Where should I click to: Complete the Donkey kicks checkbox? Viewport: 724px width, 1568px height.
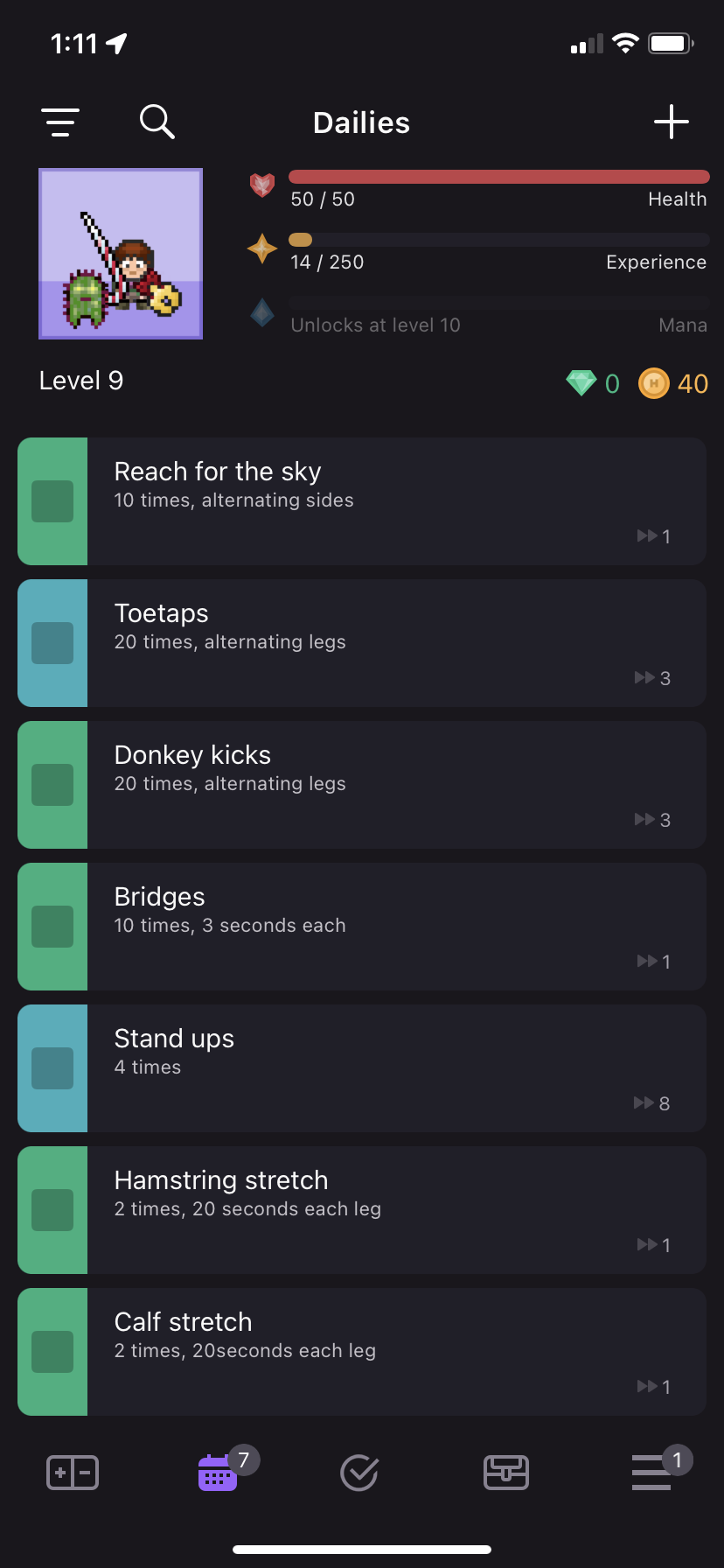(x=52, y=785)
